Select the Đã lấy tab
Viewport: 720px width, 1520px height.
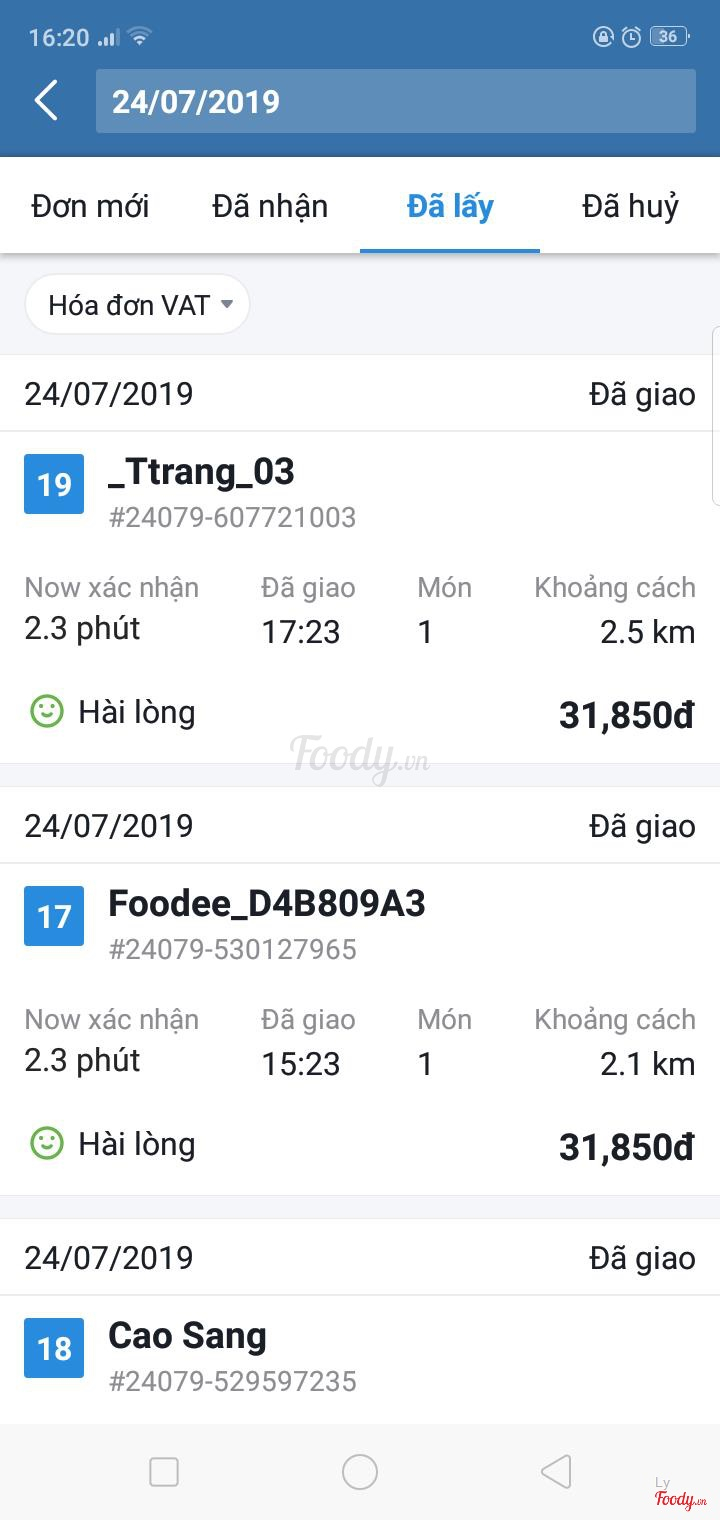tap(450, 207)
